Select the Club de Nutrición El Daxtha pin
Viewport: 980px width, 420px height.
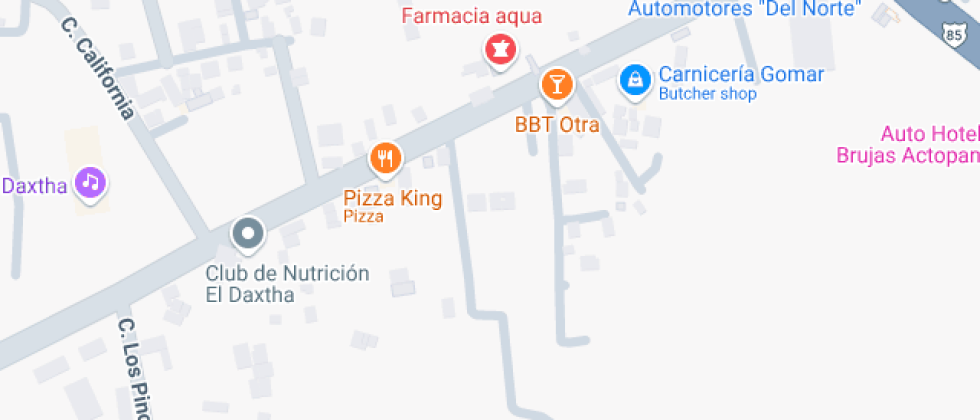(247, 235)
